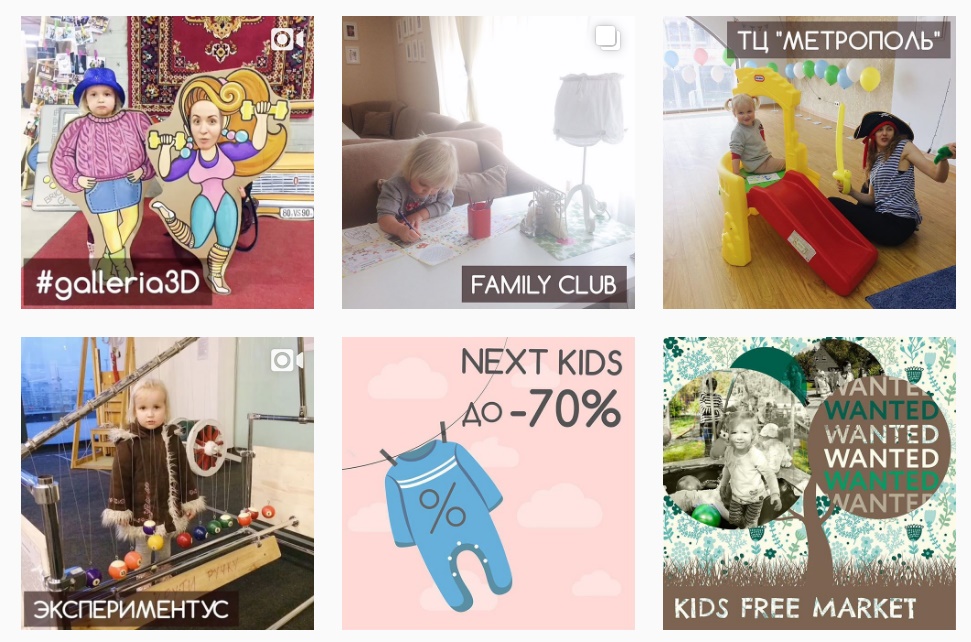Open the FAMILY CLUB album post
The height and width of the screenshot is (642, 971).
[488, 162]
